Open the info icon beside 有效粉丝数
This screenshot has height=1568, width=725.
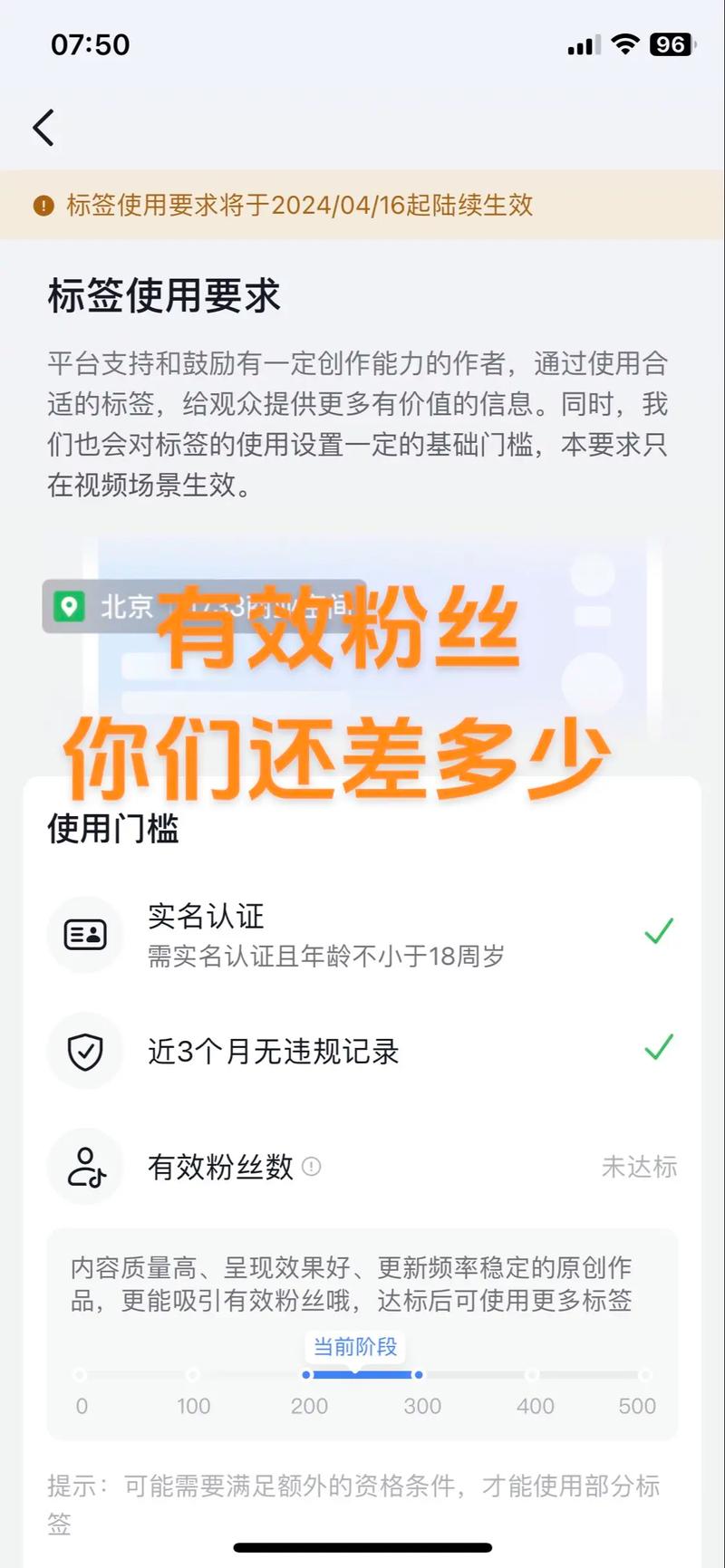(x=312, y=1167)
